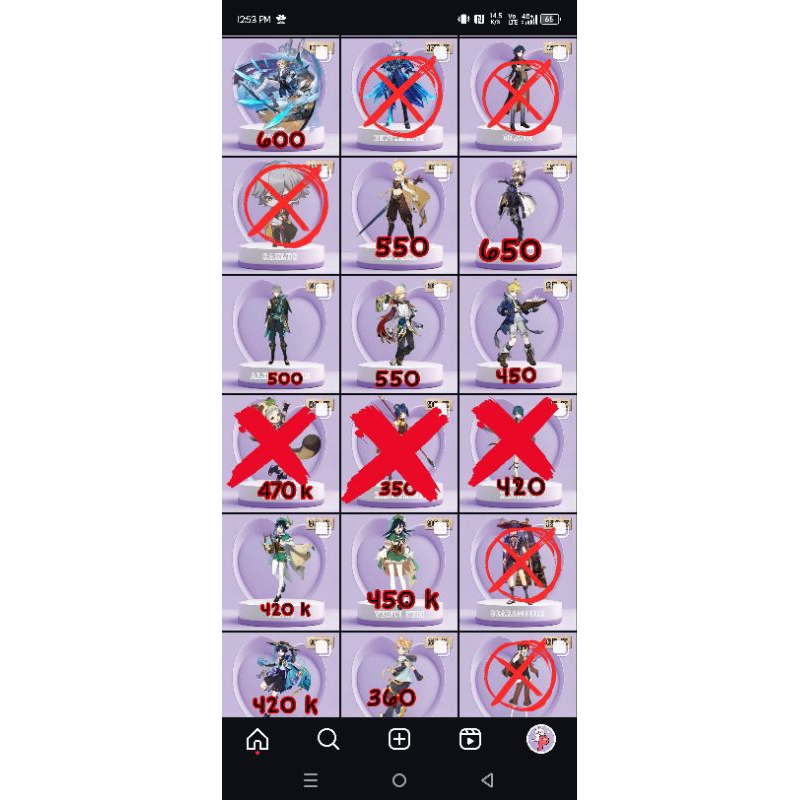Tap the system back button

(x=487, y=780)
